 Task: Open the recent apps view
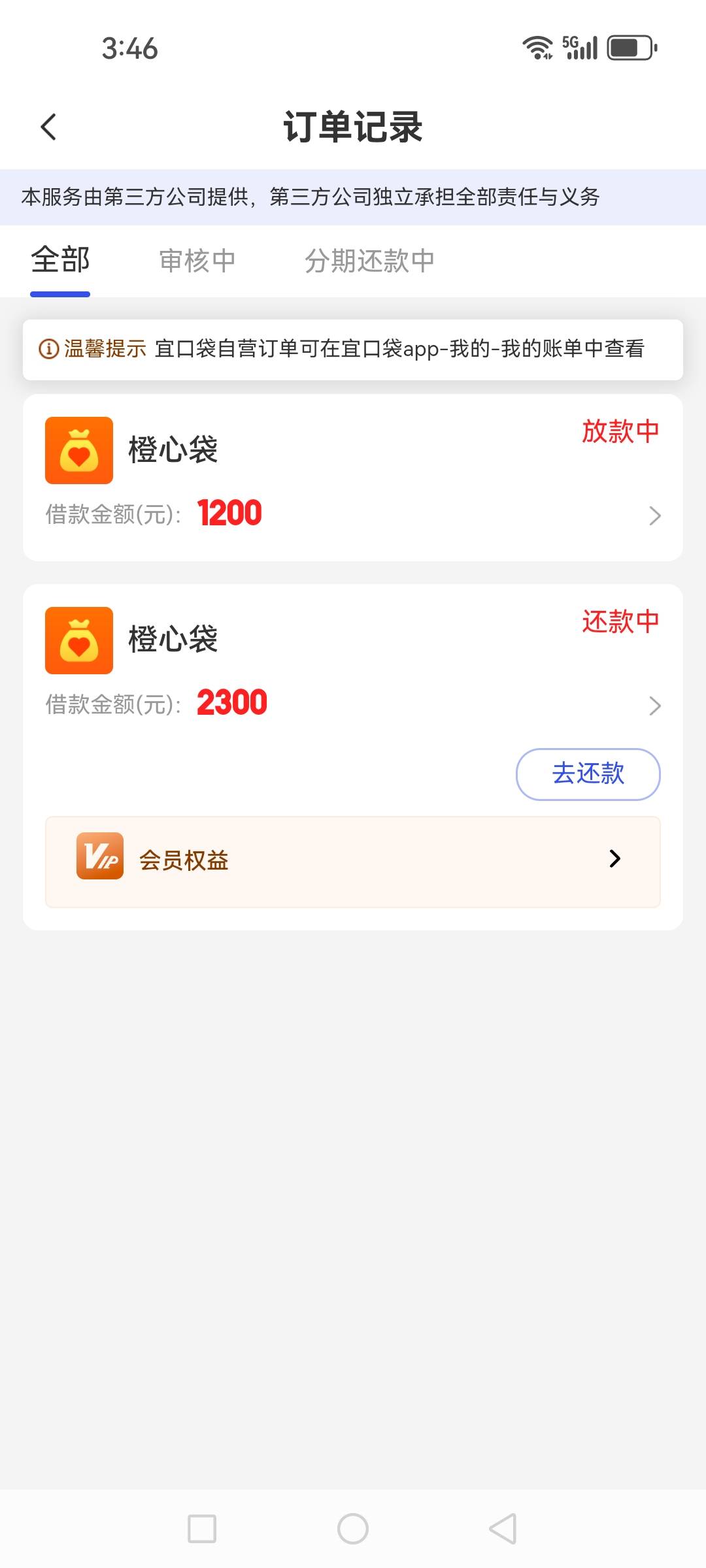point(202,1529)
